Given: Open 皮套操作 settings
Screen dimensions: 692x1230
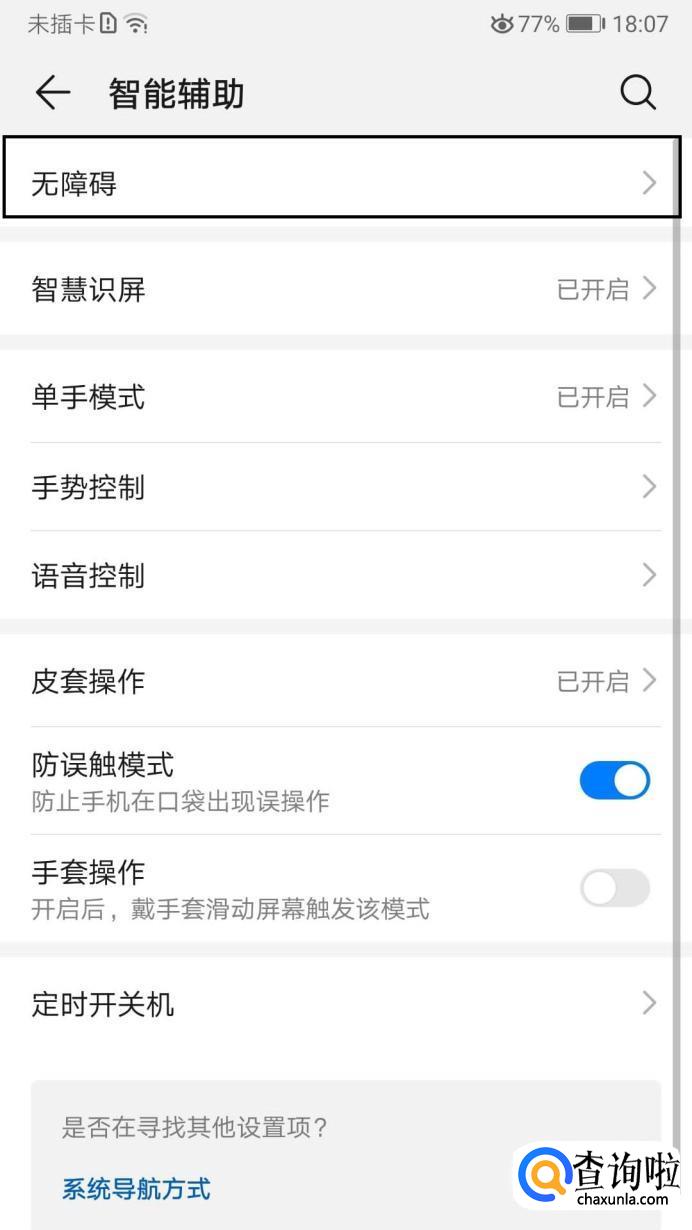Looking at the screenshot, I should click(340, 681).
